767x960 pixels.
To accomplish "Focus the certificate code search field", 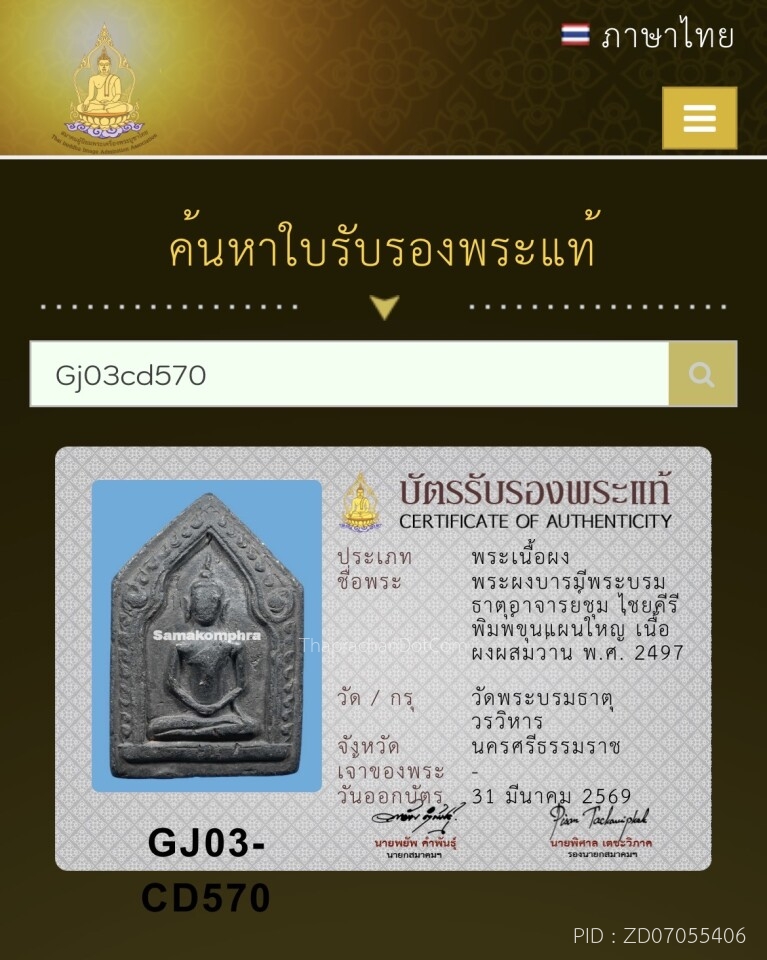I will coord(349,374).
